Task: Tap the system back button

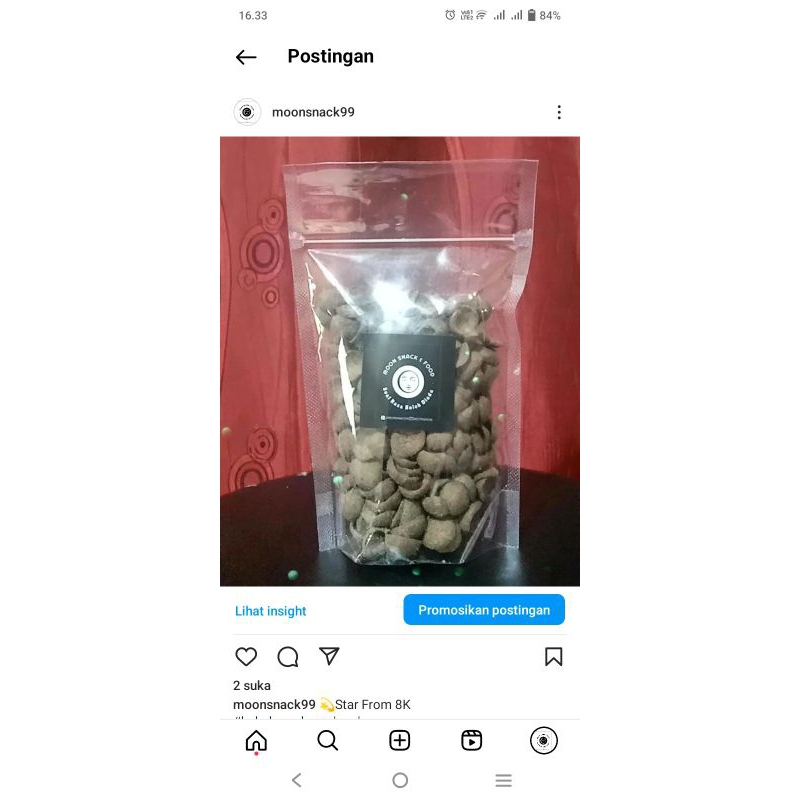Action: click(296, 780)
